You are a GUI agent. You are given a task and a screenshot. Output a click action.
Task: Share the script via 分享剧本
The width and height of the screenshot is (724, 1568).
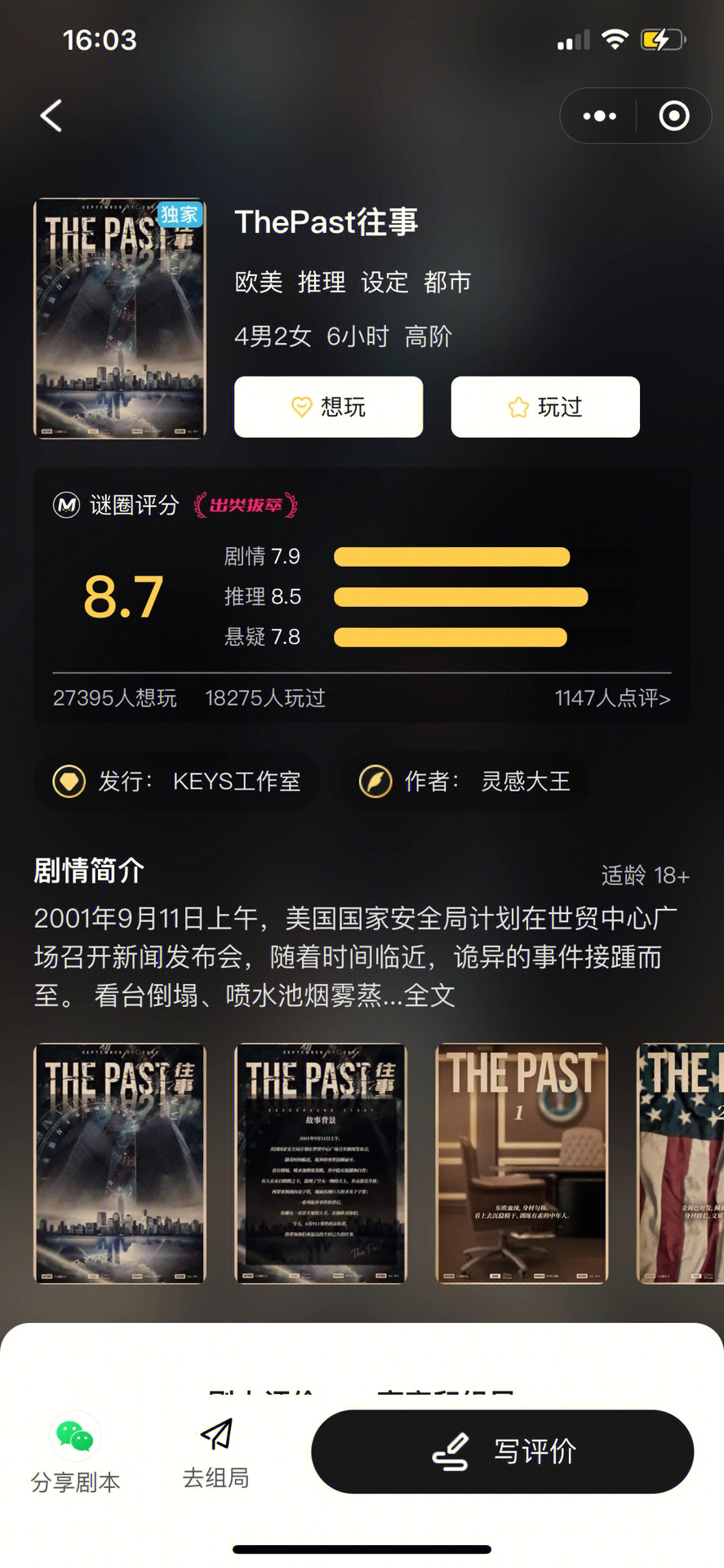[75, 1455]
